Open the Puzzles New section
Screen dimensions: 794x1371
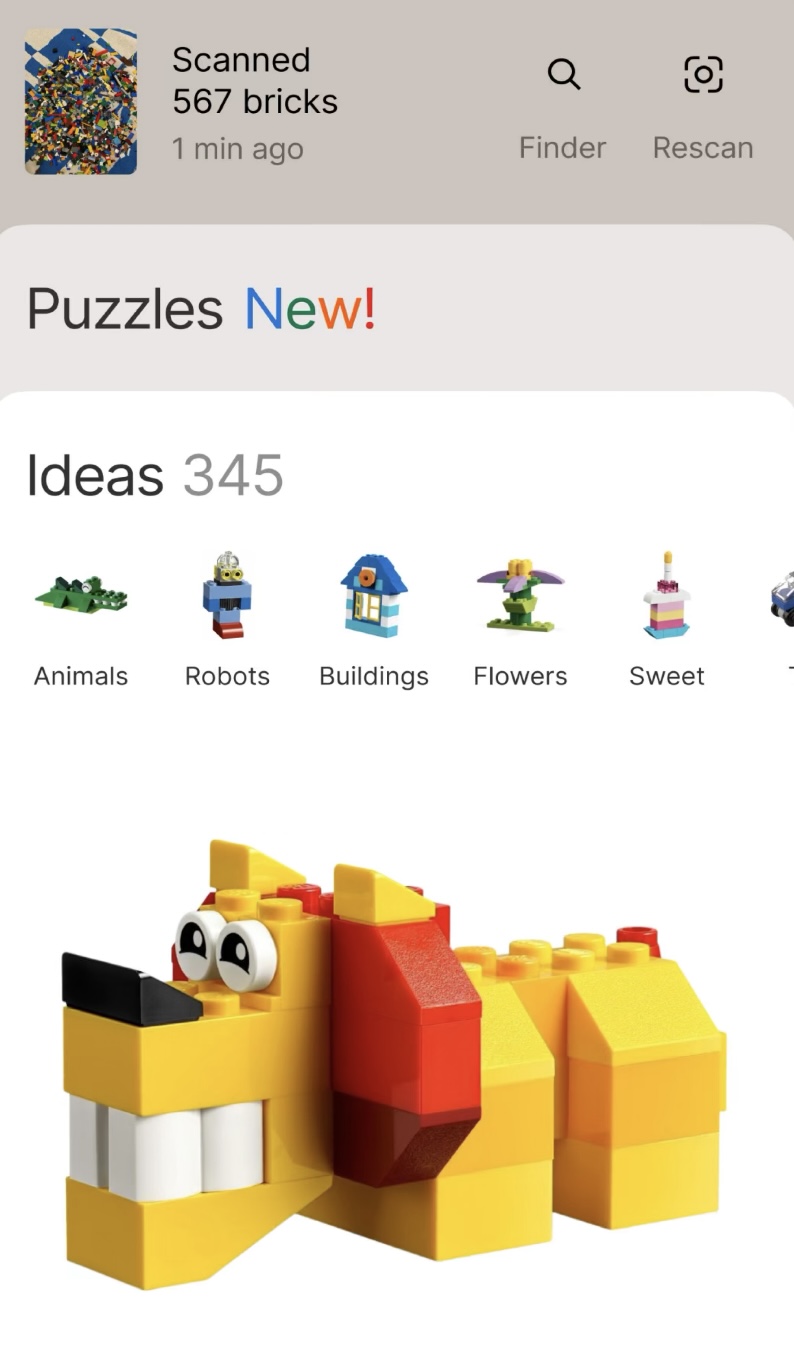pyautogui.click(x=199, y=308)
